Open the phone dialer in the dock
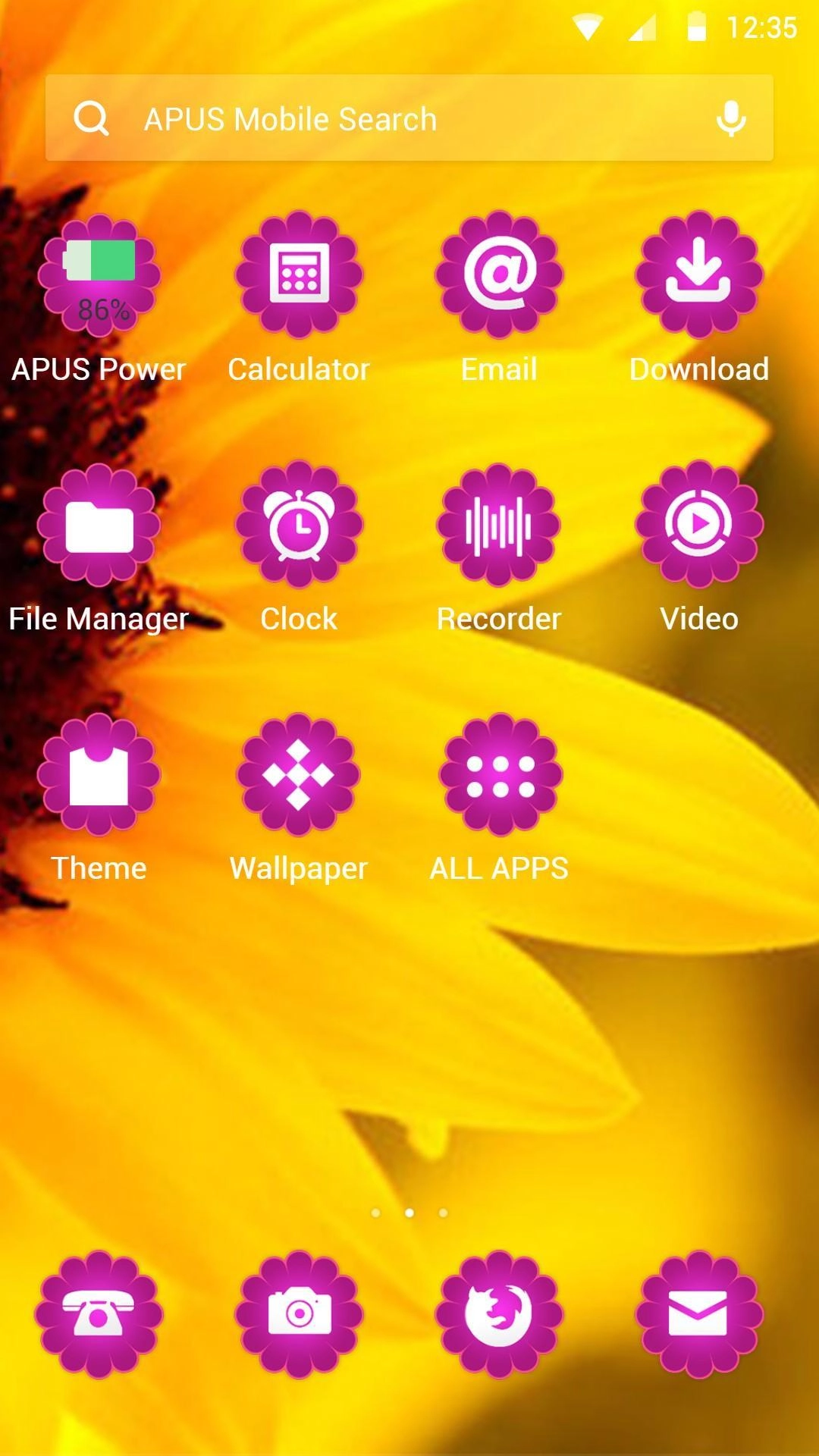The image size is (819, 1456). [99, 1314]
